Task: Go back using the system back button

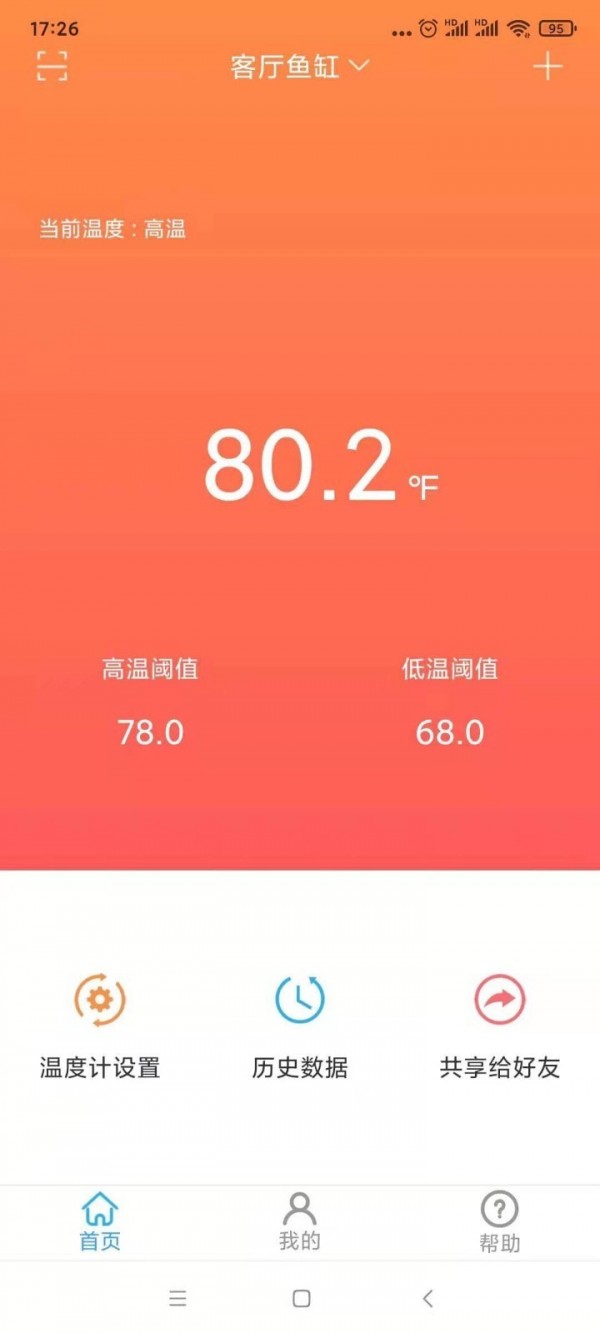Action: point(428,1298)
